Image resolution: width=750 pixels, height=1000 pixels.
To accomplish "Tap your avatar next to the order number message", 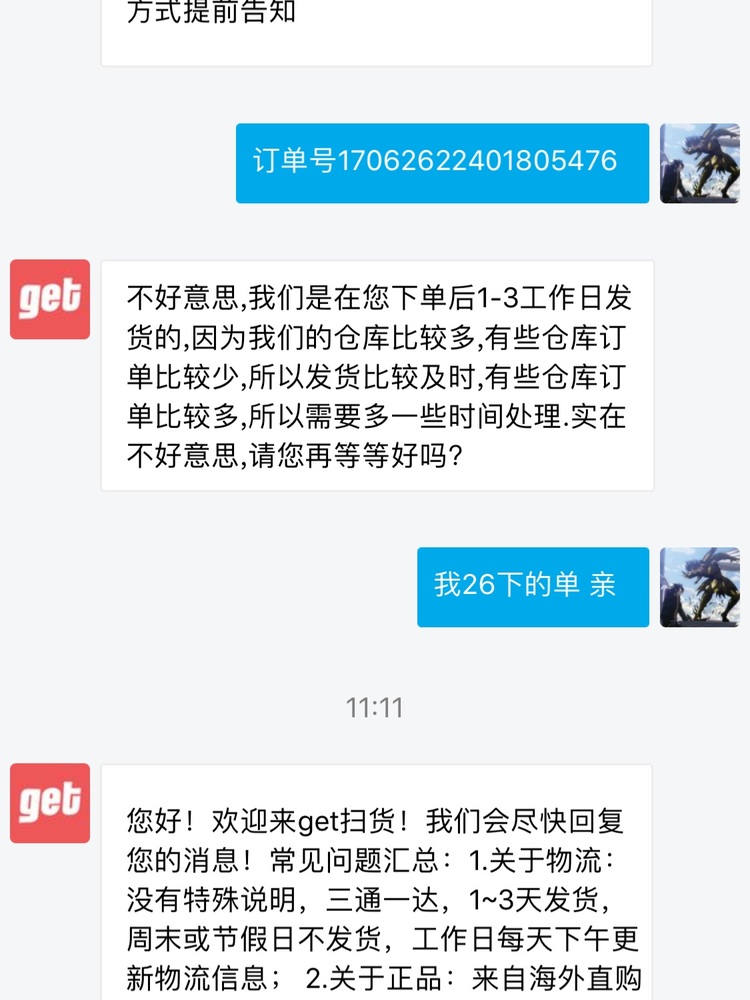I will point(699,163).
